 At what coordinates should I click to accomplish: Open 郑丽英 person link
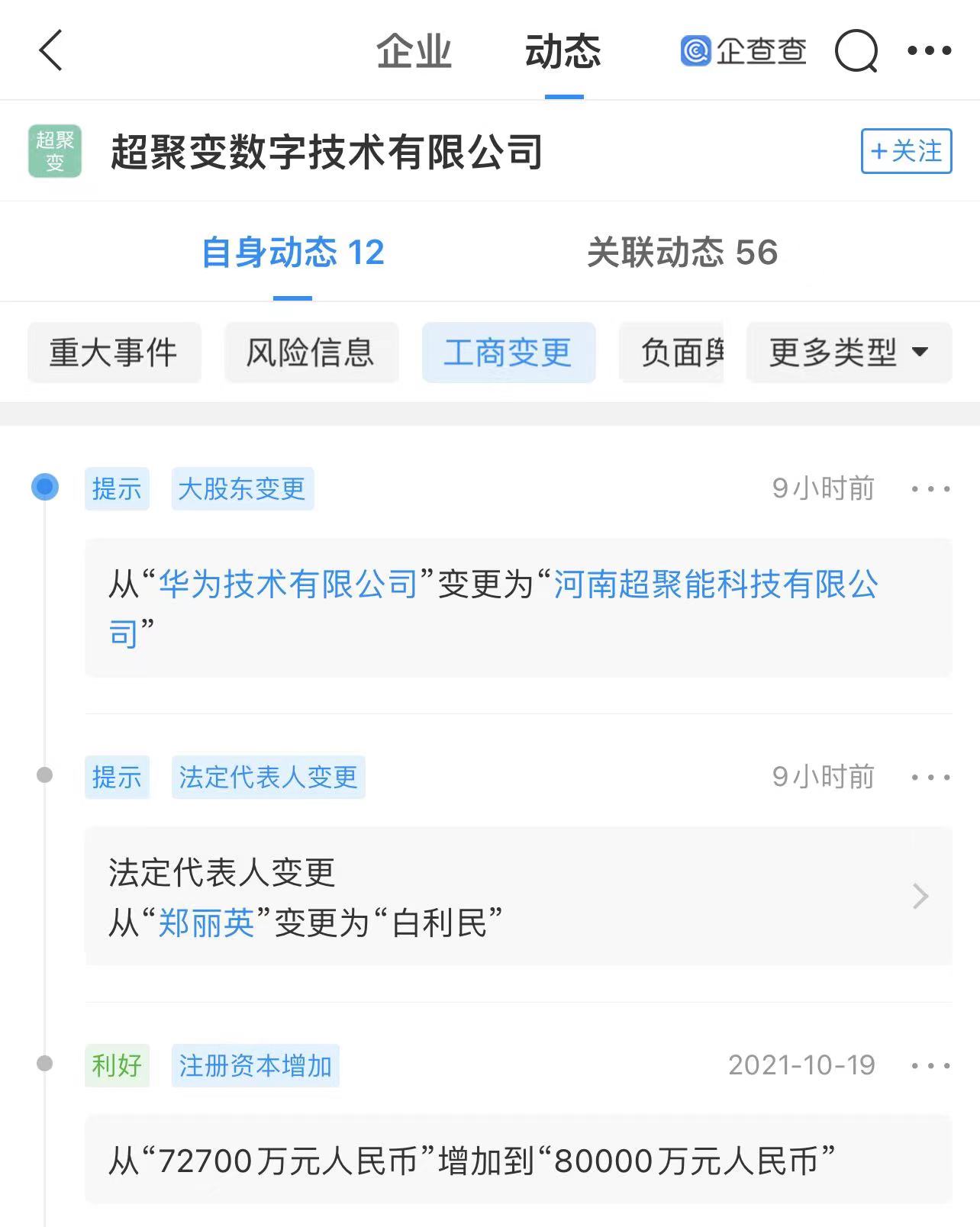206,923
